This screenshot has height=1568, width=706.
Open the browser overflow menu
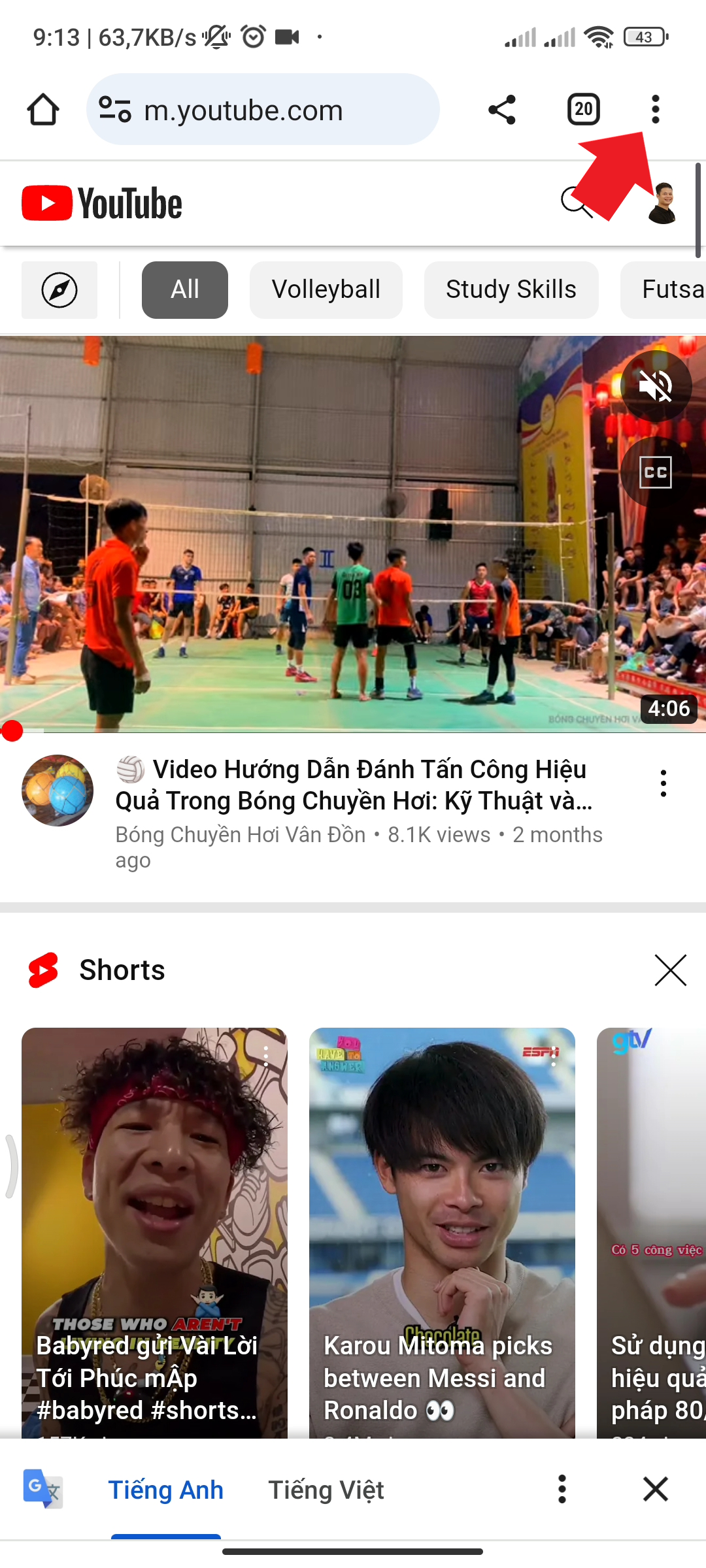pos(655,109)
